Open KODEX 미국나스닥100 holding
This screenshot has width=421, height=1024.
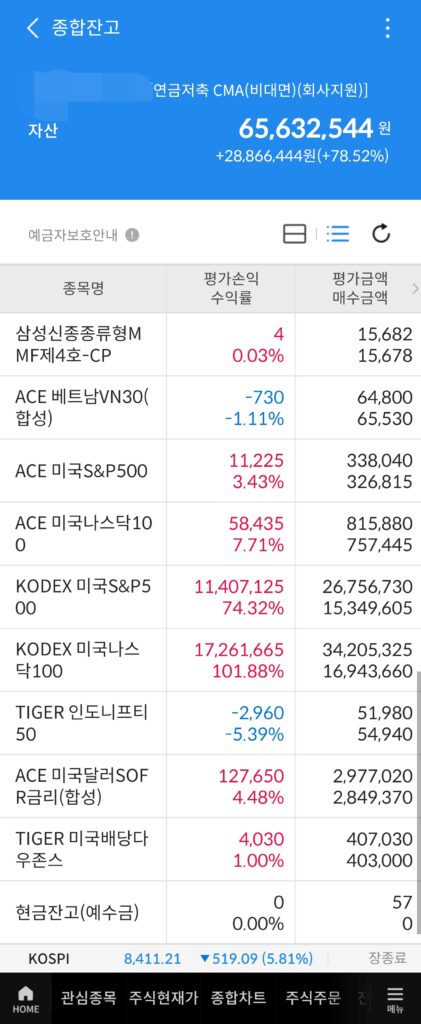pos(210,660)
